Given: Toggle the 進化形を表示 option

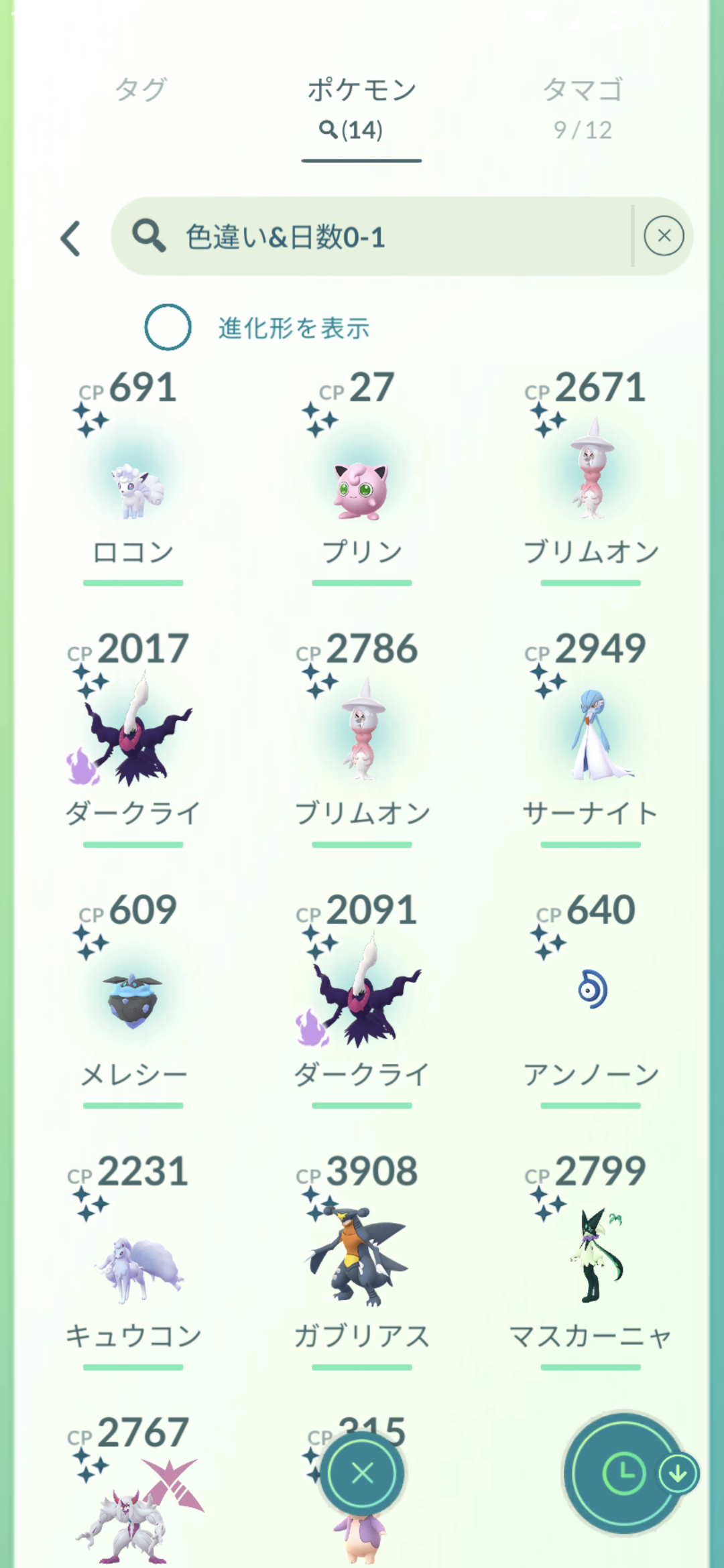Looking at the screenshot, I should pos(168,328).
